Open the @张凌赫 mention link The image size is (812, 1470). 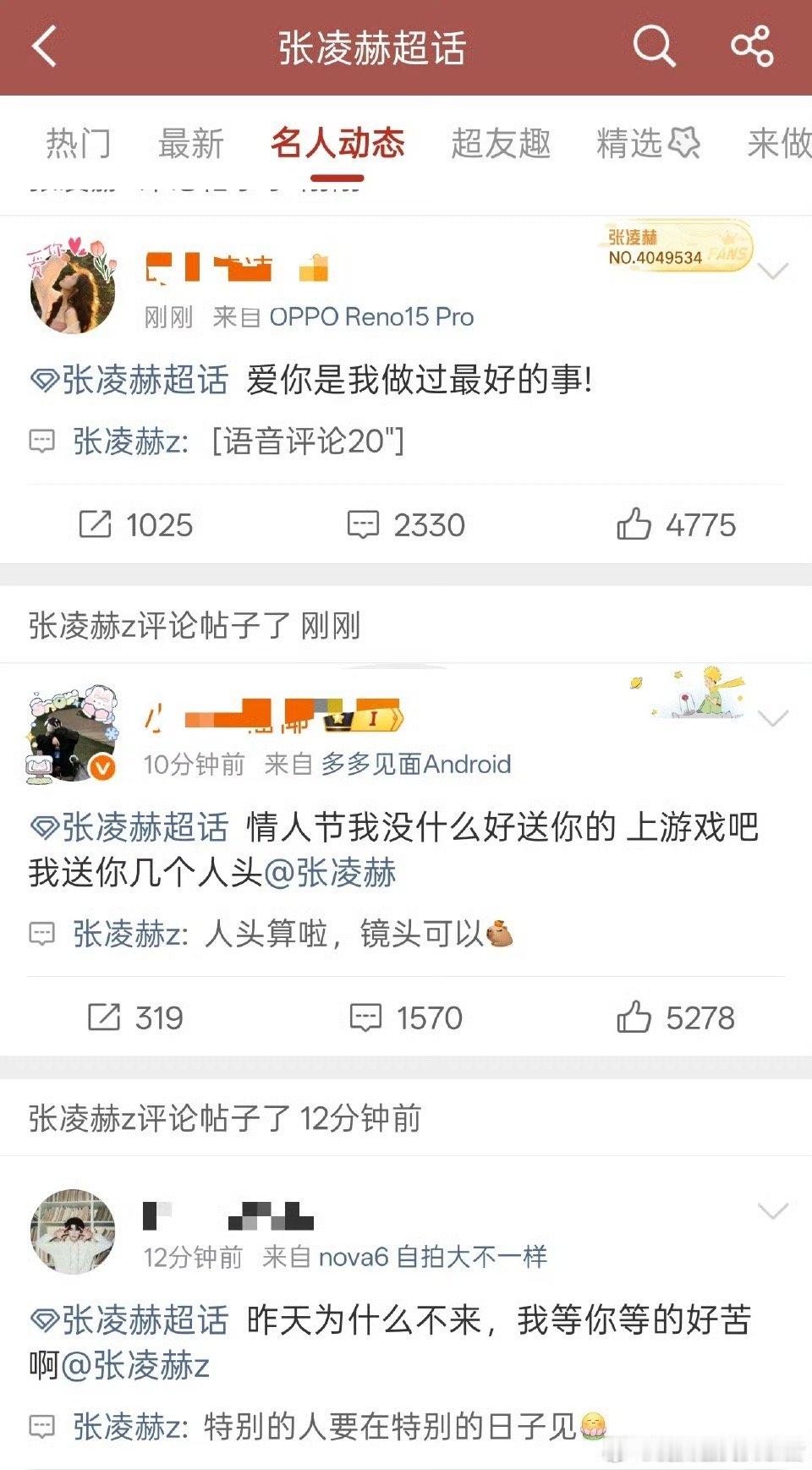338,875
